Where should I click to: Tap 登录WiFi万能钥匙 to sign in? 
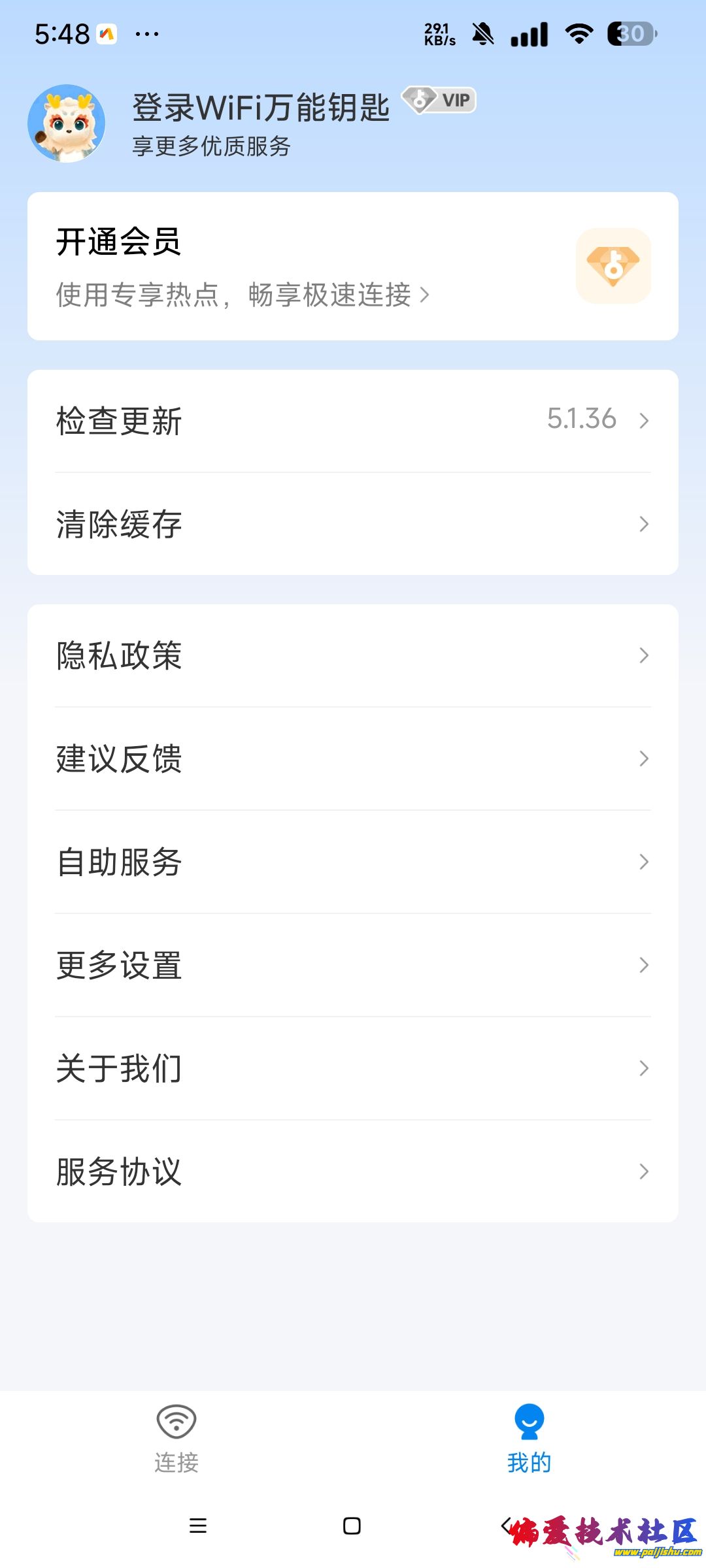click(260, 108)
